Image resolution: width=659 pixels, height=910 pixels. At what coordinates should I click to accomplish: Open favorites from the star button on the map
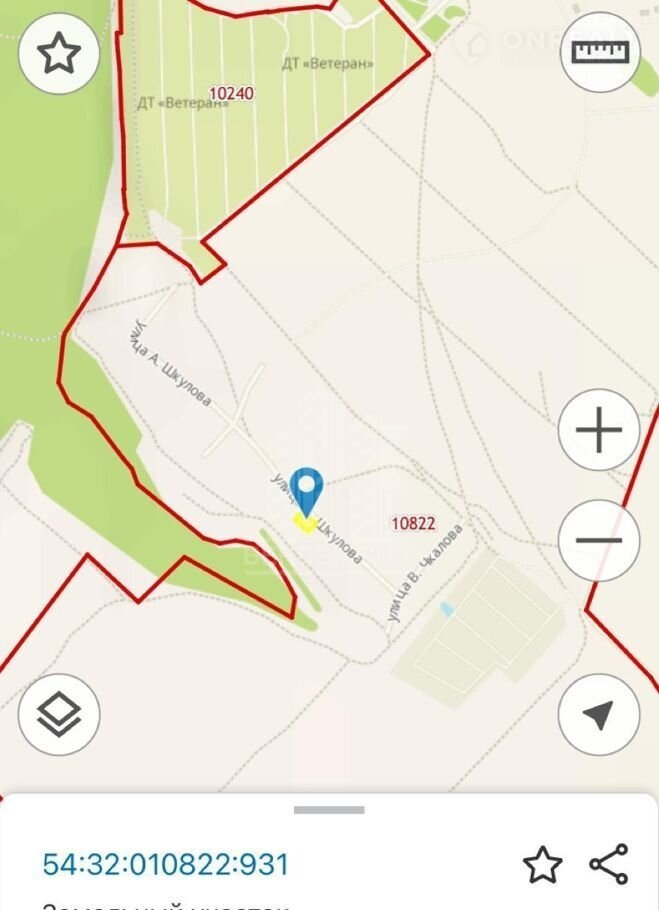point(59,54)
